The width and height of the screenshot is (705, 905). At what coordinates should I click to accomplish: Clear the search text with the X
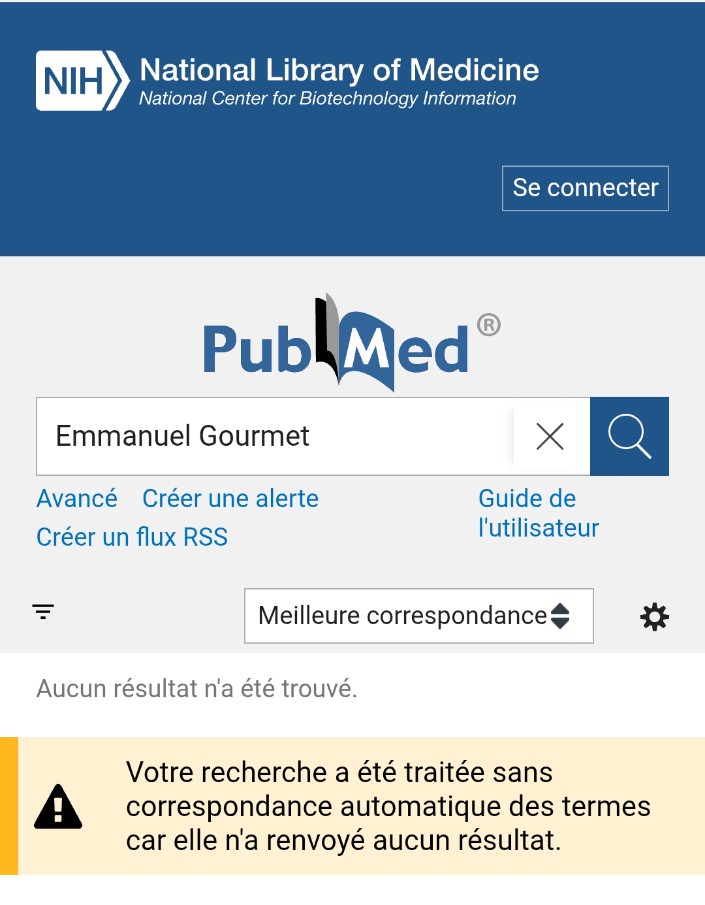[550, 436]
